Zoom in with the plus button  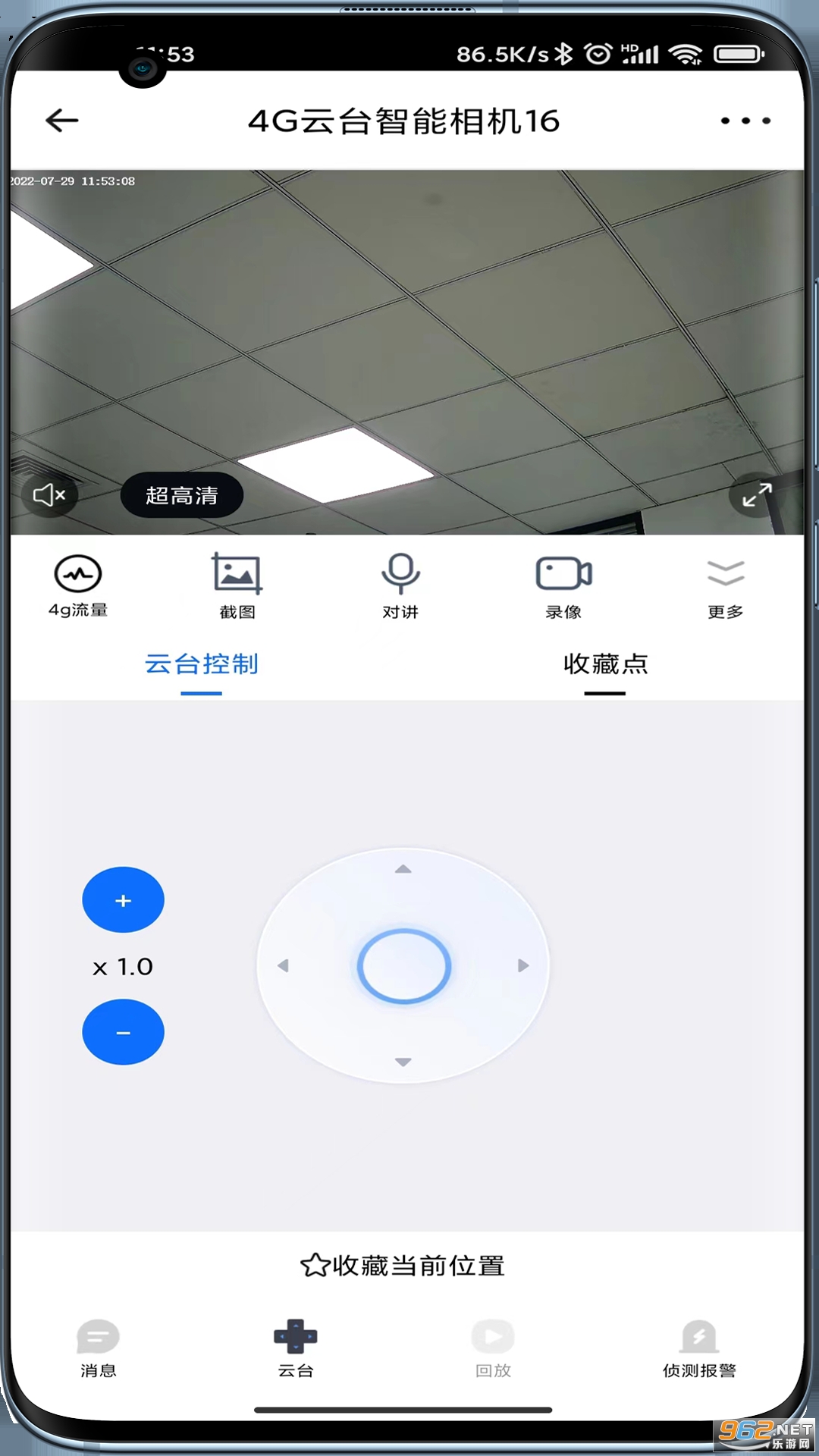pos(123,900)
